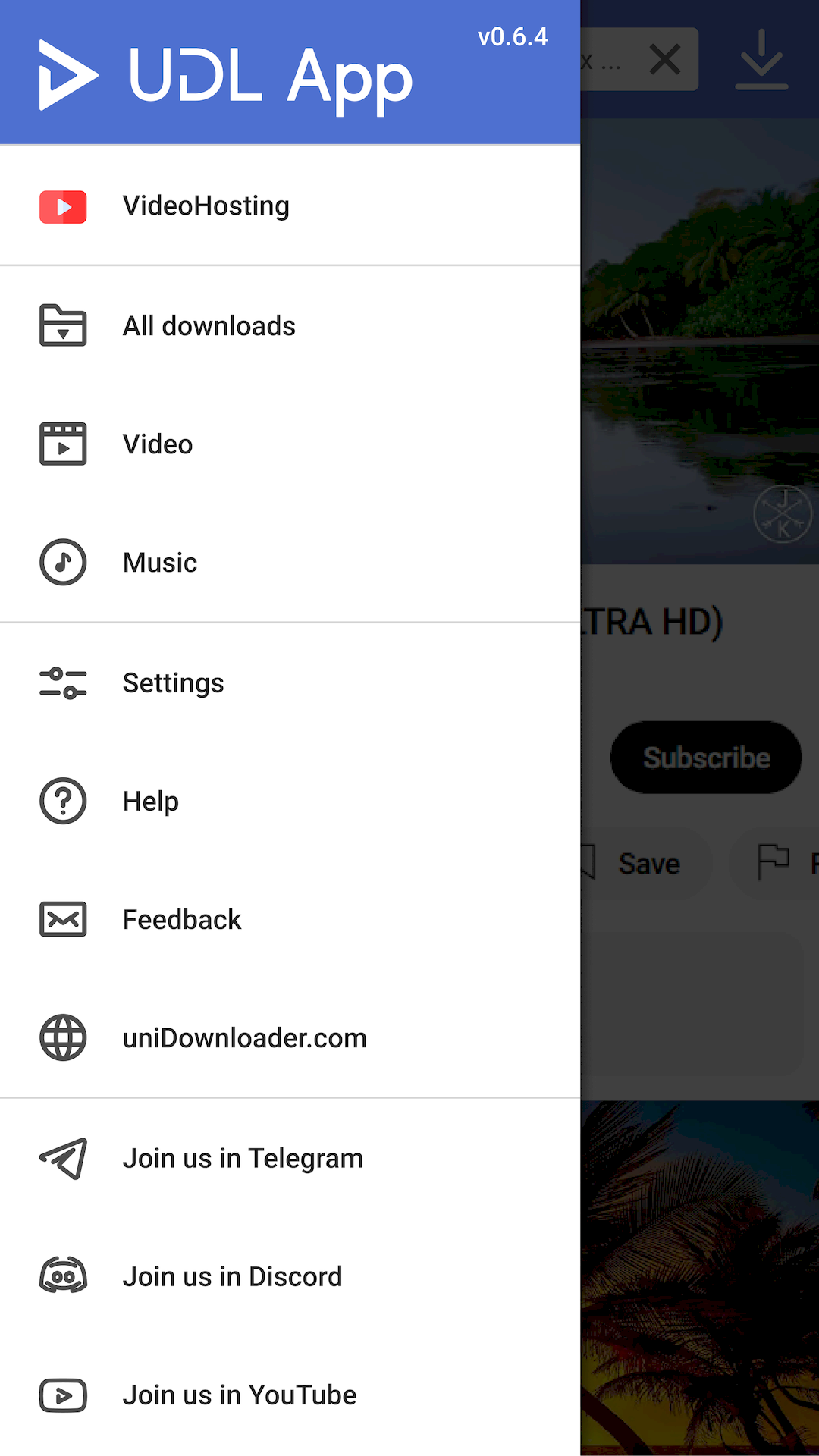This screenshot has width=819, height=1456.
Task: Click the Telegram paper plane icon
Action: pos(62,1158)
